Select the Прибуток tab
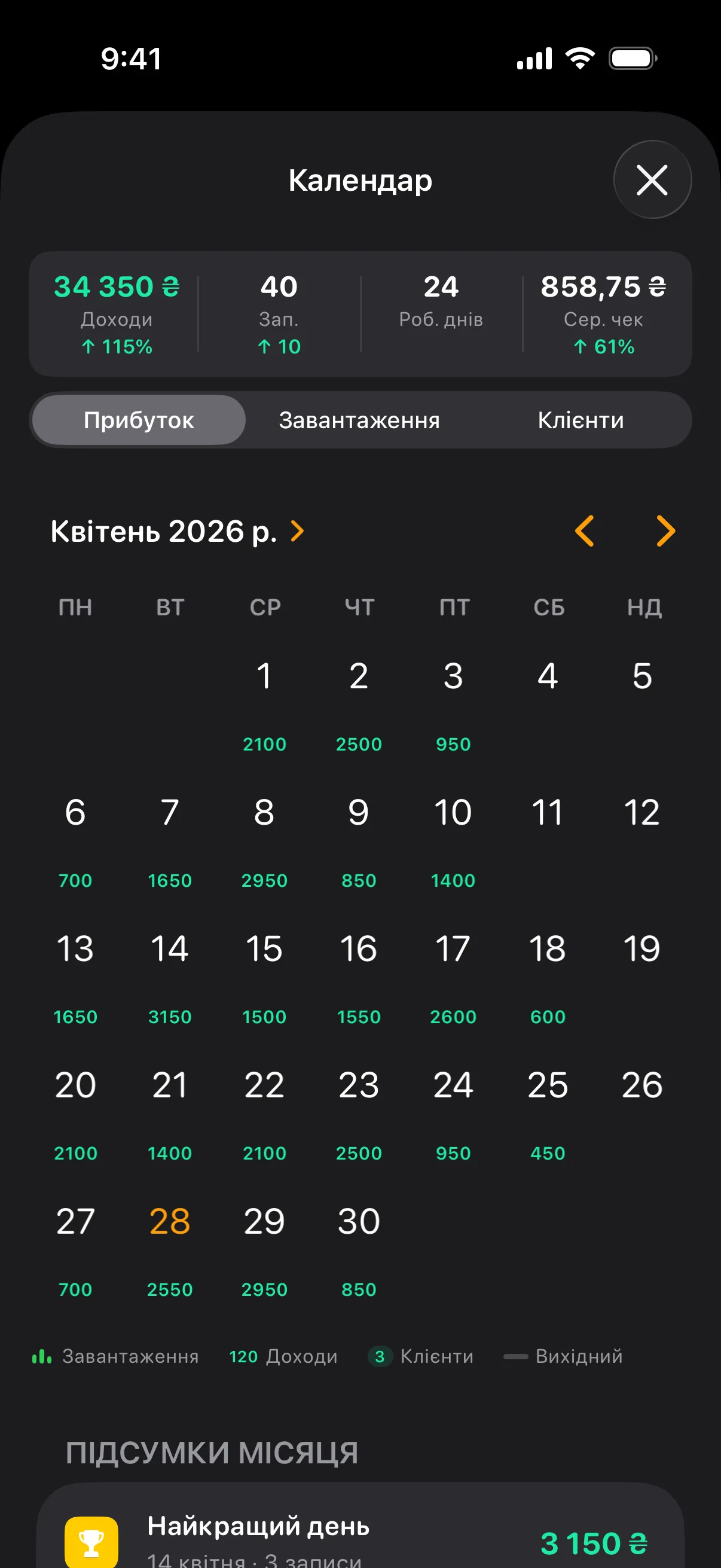The image size is (721, 1568). pyautogui.click(x=139, y=420)
